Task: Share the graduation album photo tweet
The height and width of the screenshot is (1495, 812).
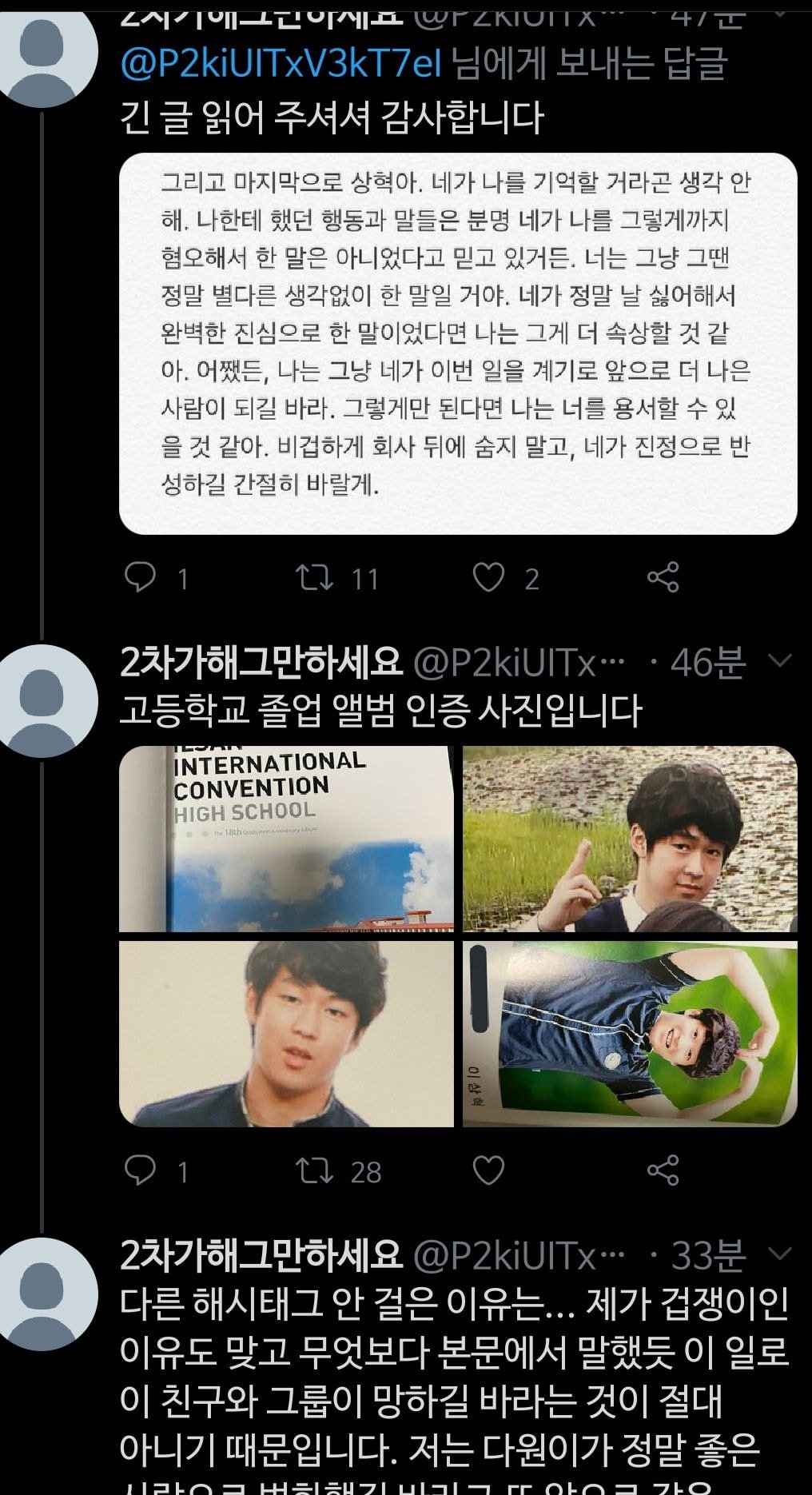Action: tap(663, 1170)
